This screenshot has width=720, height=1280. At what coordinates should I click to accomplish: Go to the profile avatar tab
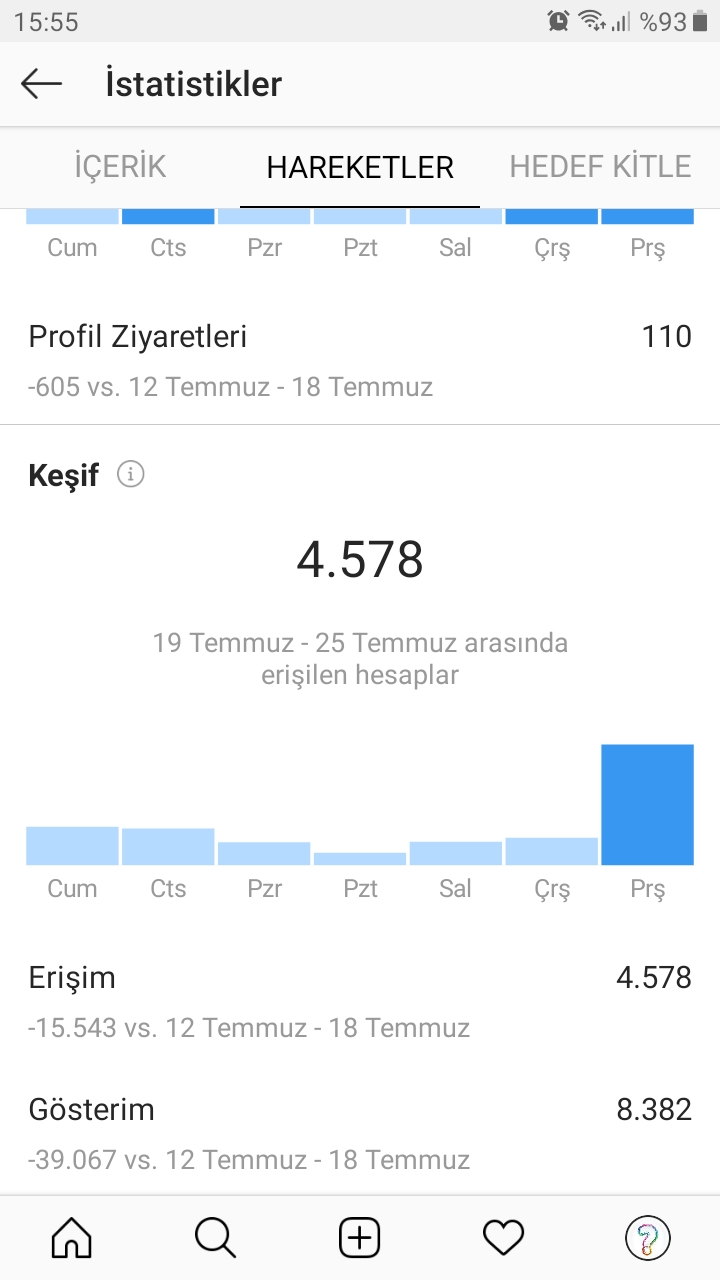(647, 1239)
